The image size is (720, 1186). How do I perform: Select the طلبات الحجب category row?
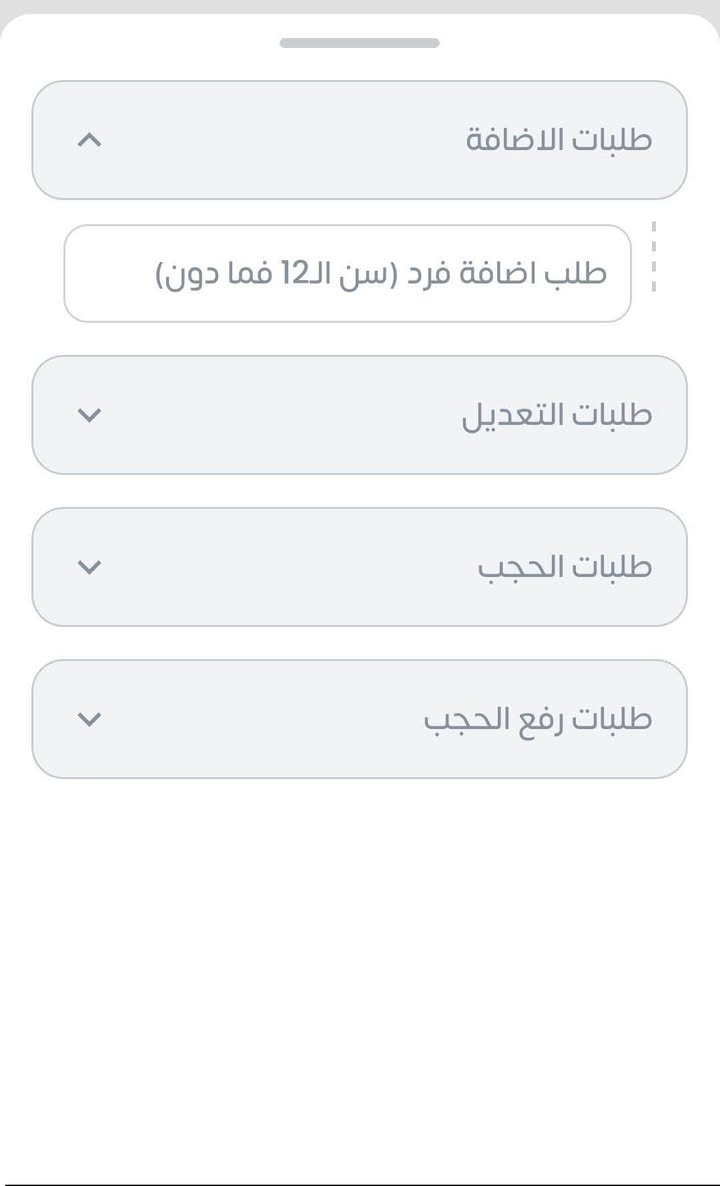(x=360, y=566)
